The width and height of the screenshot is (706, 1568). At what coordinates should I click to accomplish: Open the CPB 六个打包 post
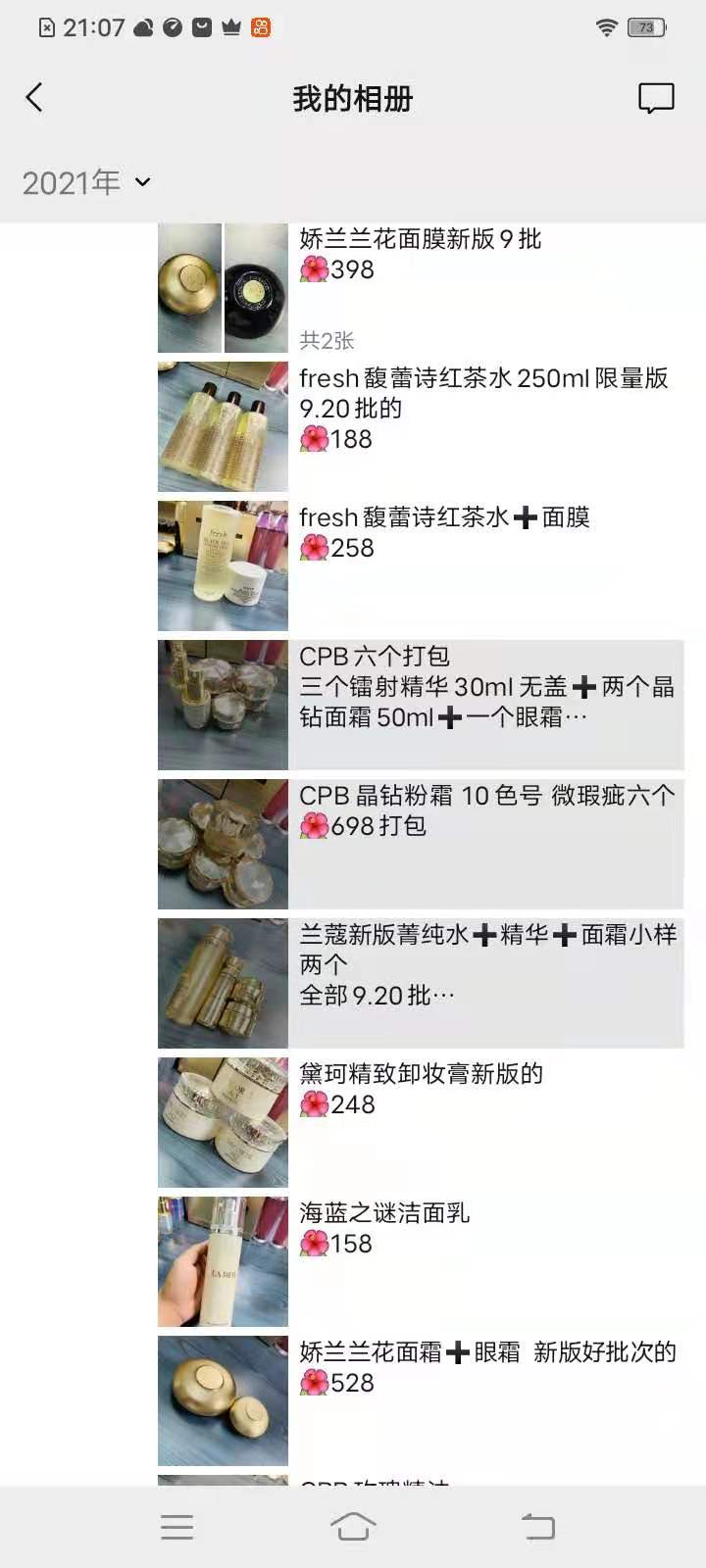pos(421,706)
